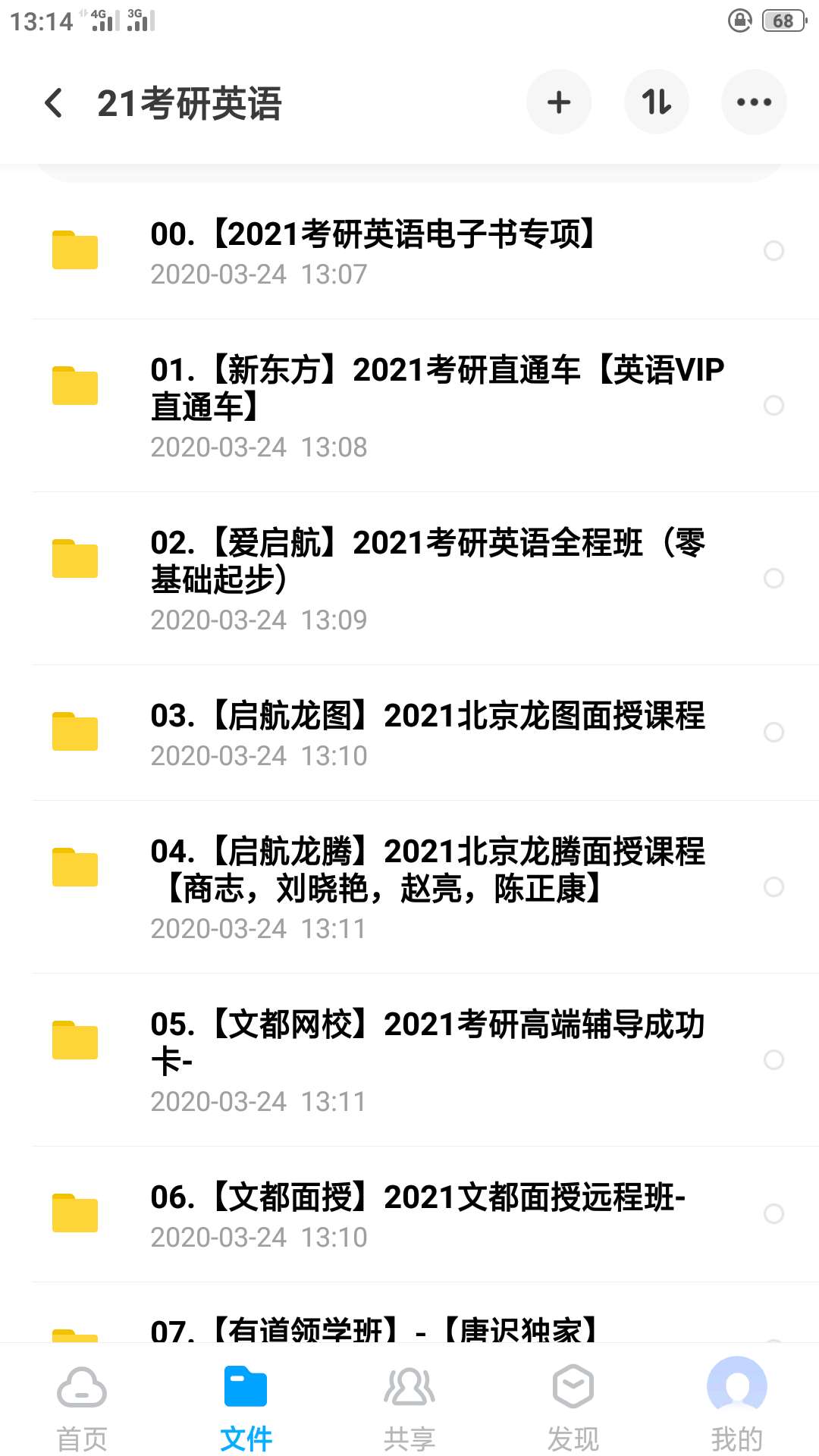This screenshot has height=1456, width=819.
Task: Select the 03.【启航龙图】 folder checkbox
Action: click(773, 733)
